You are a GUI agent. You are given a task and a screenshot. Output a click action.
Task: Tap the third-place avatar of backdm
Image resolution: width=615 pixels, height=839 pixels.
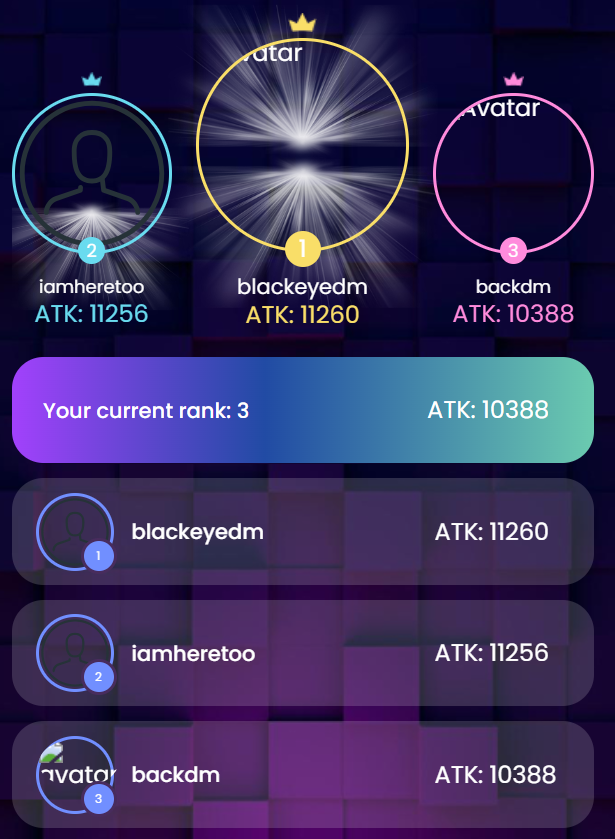pos(513,171)
